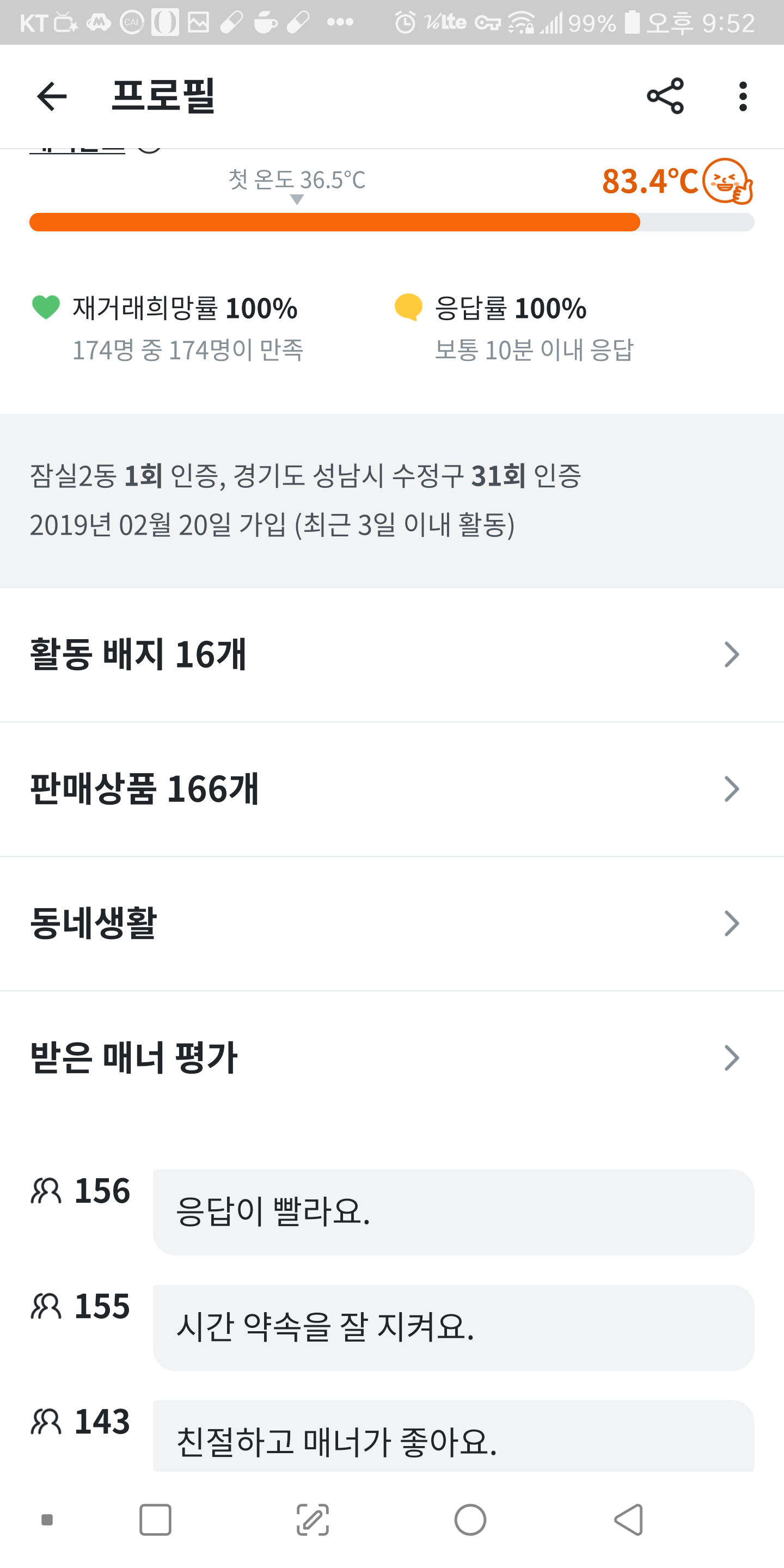The width and height of the screenshot is (784, 1568).
Task: Open the overflow menu
Action: click(743, 96)
